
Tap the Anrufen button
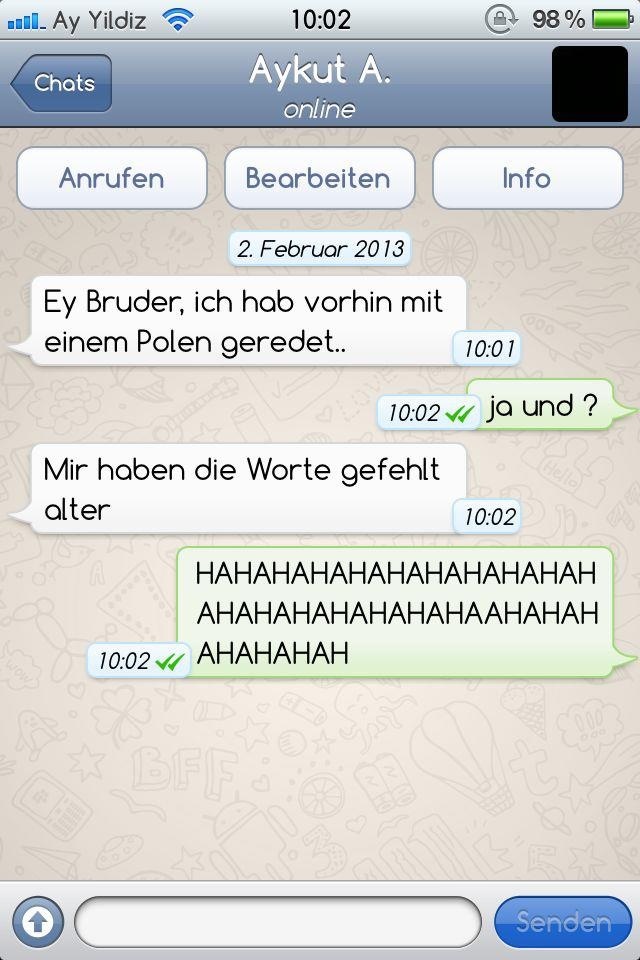click(112, 179)
